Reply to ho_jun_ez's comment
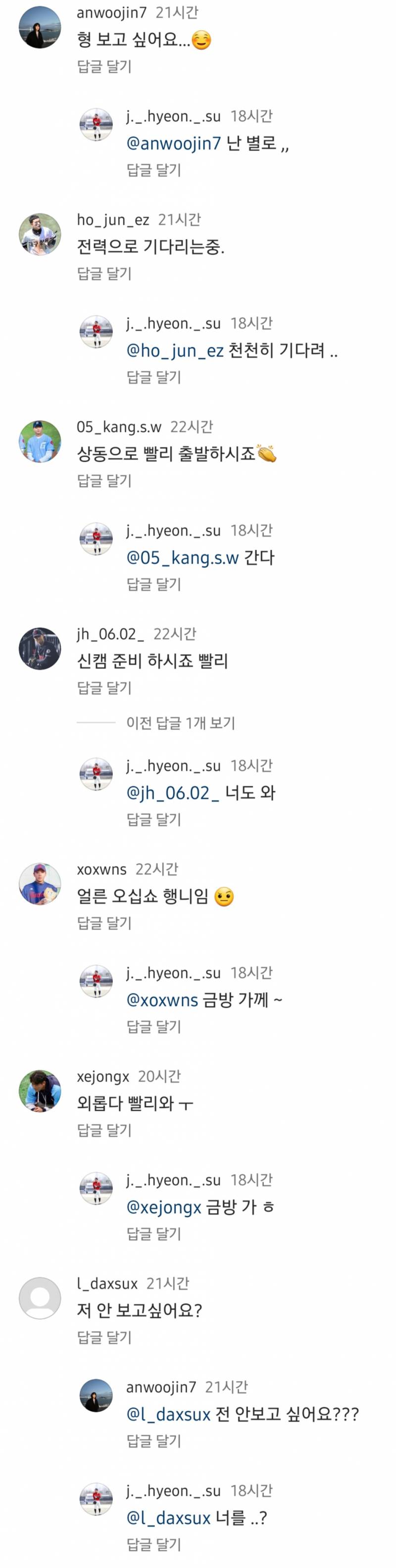 tap(104, 273)
